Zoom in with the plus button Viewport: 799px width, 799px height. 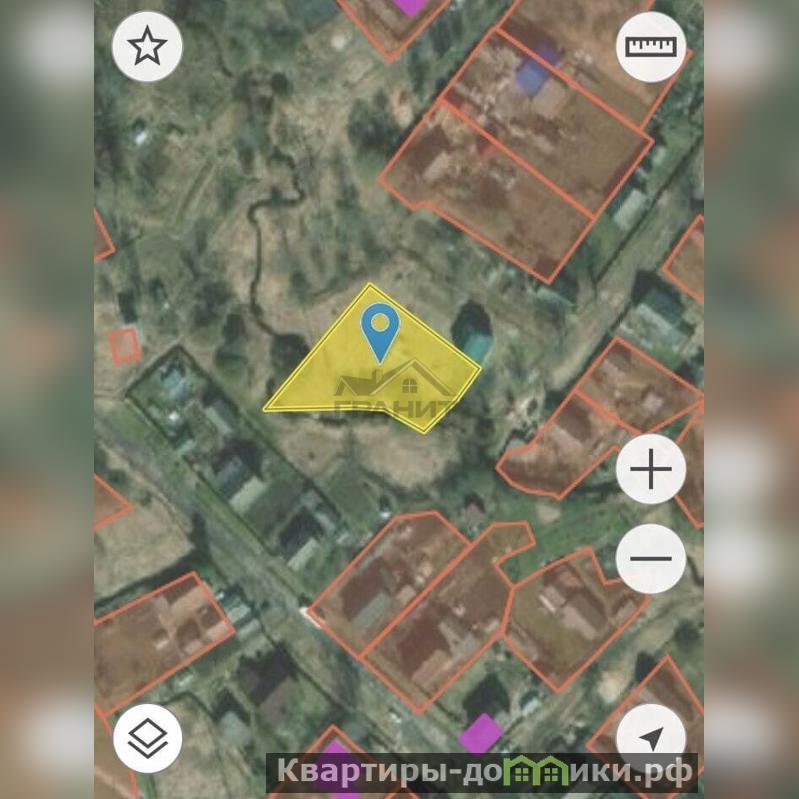click(651, 469)
